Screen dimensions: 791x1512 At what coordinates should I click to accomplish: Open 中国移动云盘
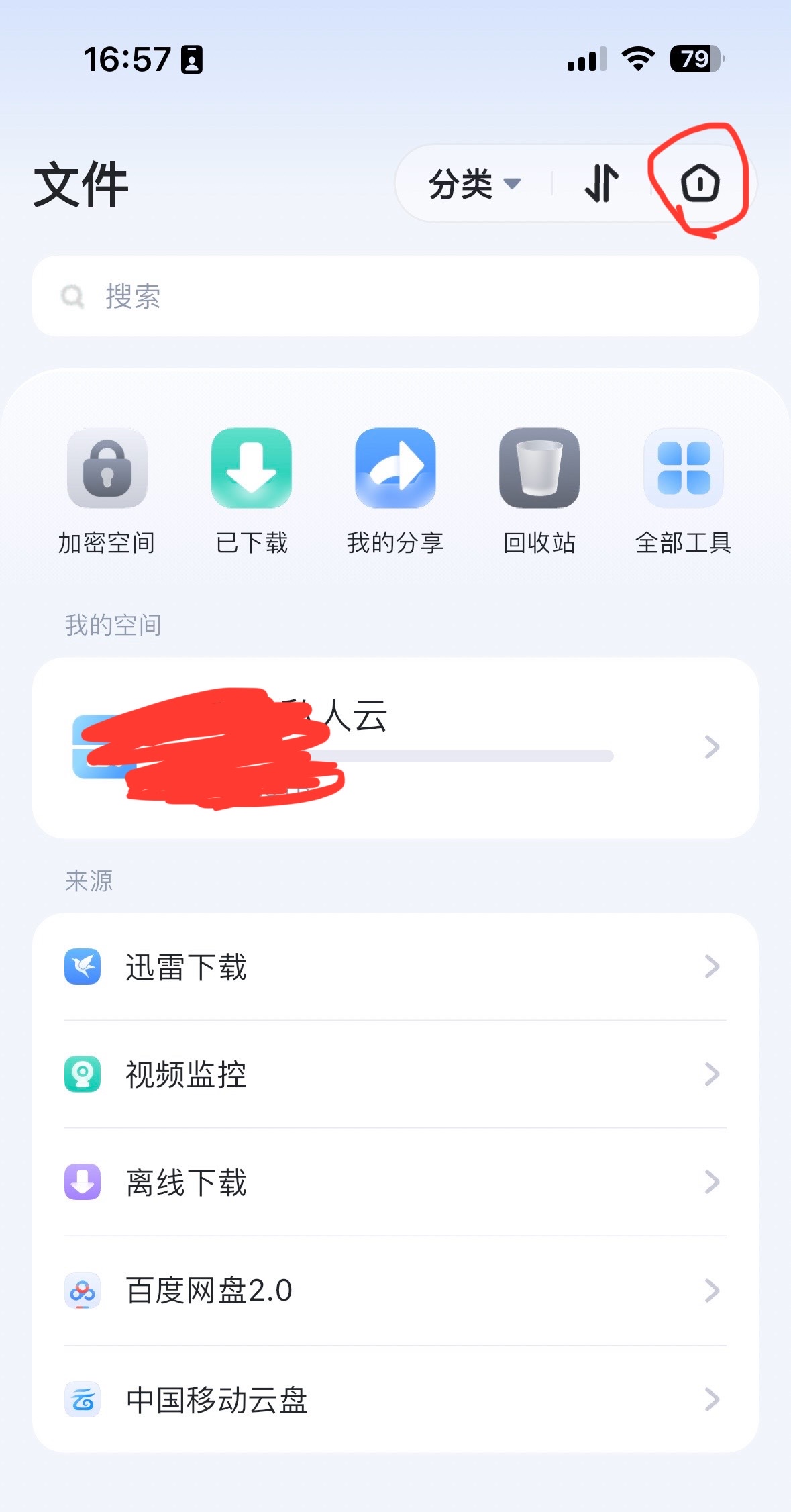tap(395, 1399)
